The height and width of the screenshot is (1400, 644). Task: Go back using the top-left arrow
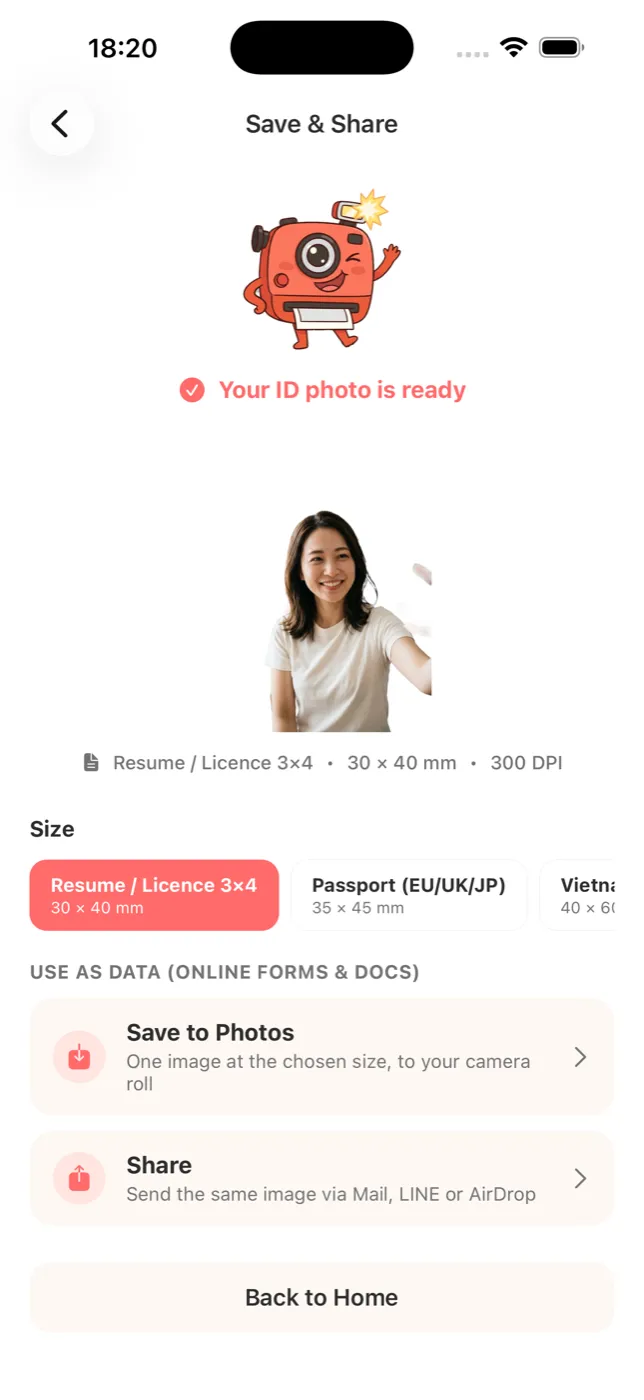pyautogui.click(x=61, y=124)
